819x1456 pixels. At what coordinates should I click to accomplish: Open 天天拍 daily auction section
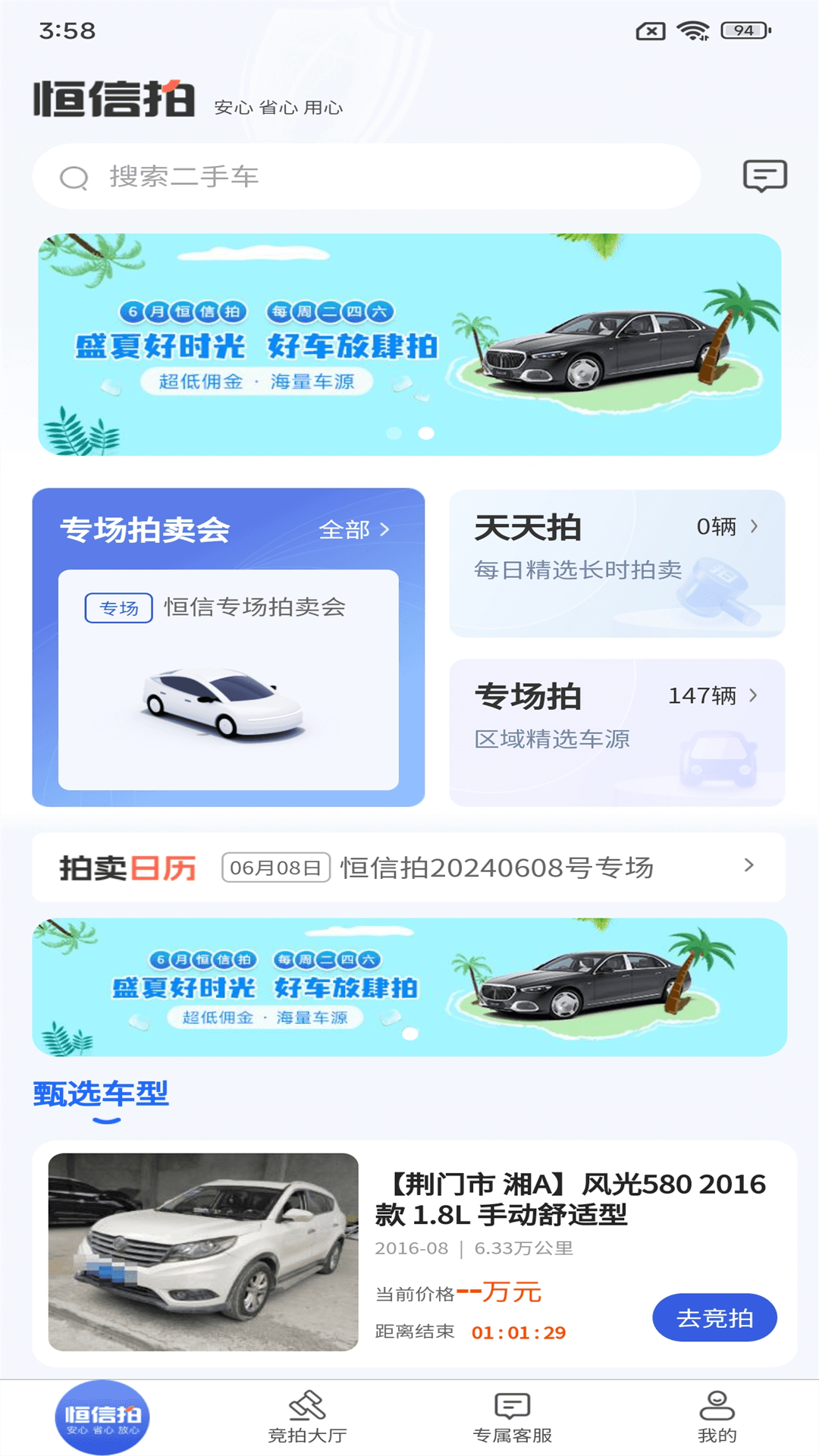click(x=617, y=563)
